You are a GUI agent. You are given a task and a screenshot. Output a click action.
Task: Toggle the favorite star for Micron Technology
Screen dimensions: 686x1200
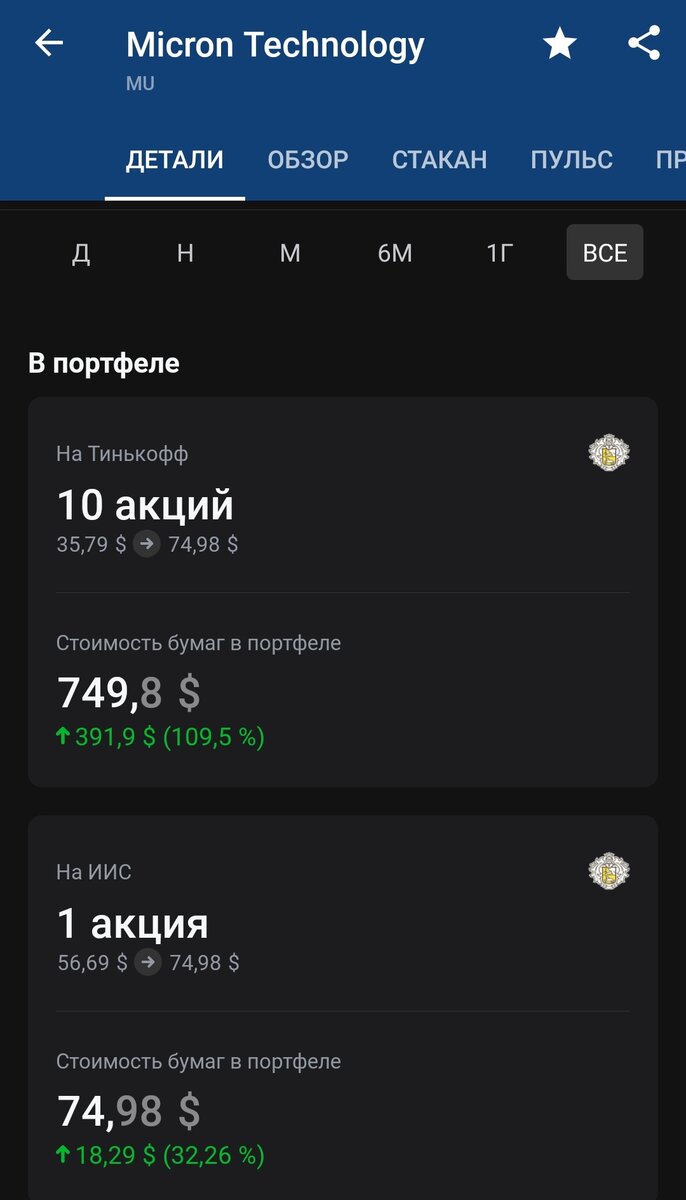tap(559, 43)
